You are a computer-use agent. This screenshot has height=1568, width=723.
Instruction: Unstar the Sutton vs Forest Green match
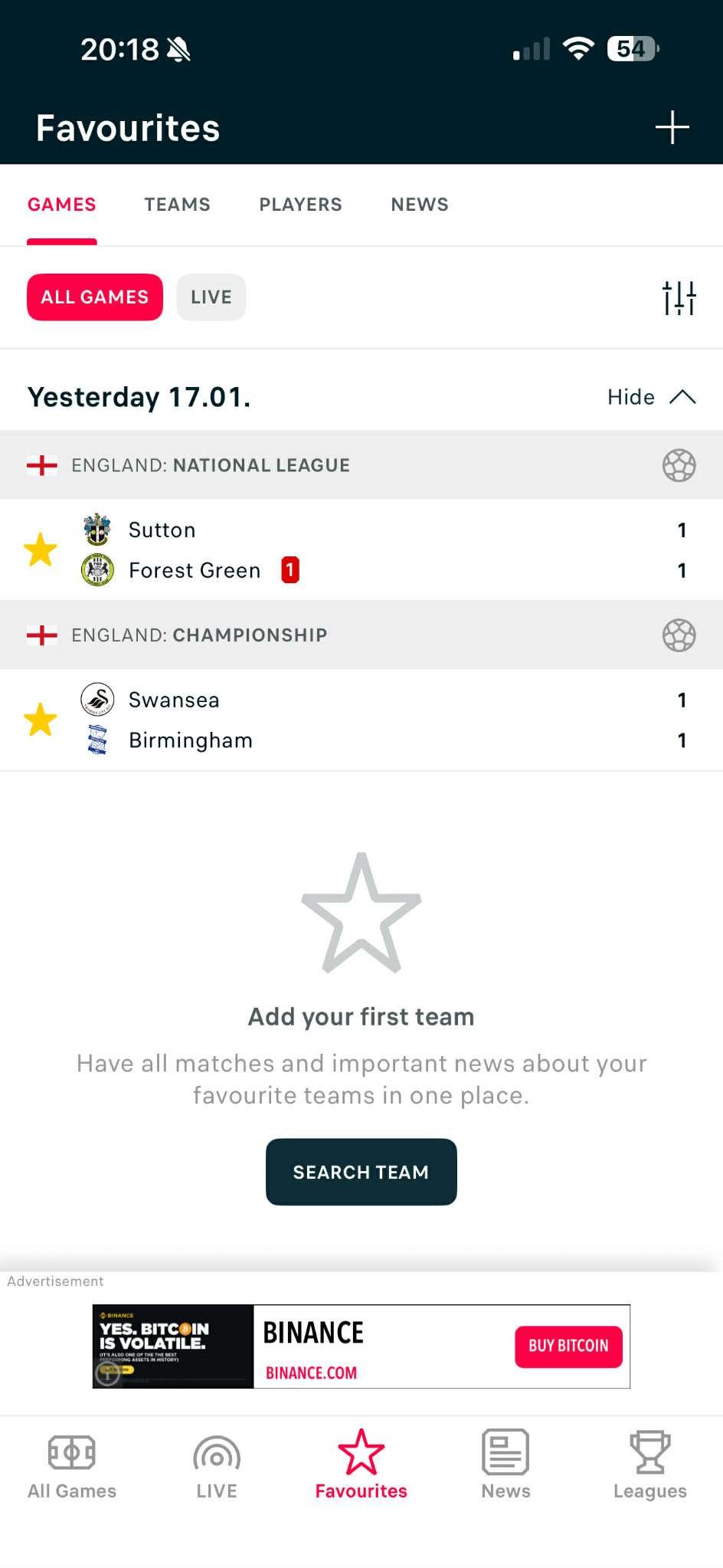(41, 549)
